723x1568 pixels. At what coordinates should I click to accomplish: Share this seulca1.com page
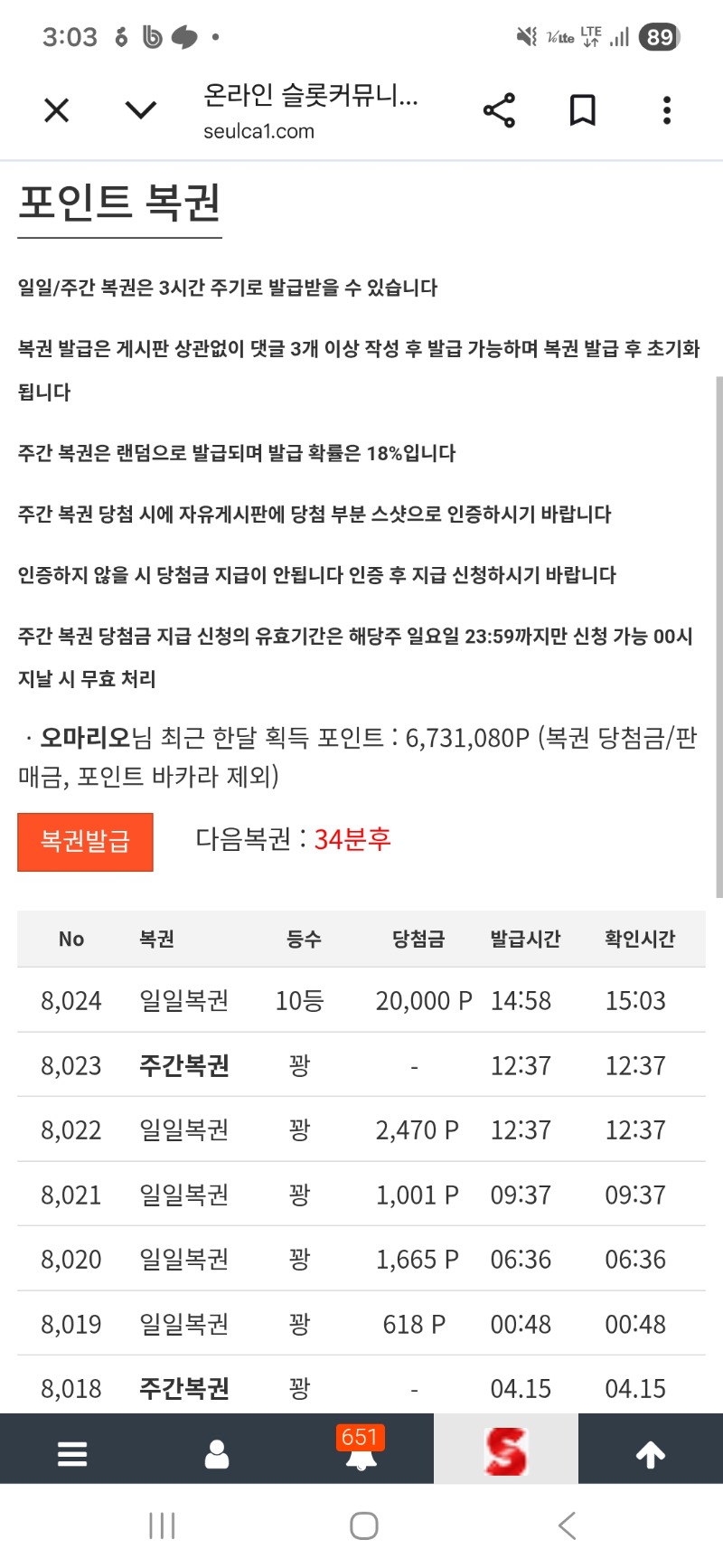(499, 110)
